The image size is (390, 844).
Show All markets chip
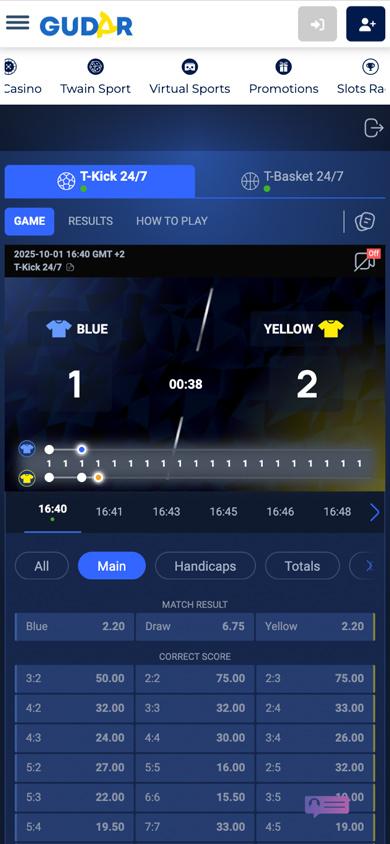41,566
